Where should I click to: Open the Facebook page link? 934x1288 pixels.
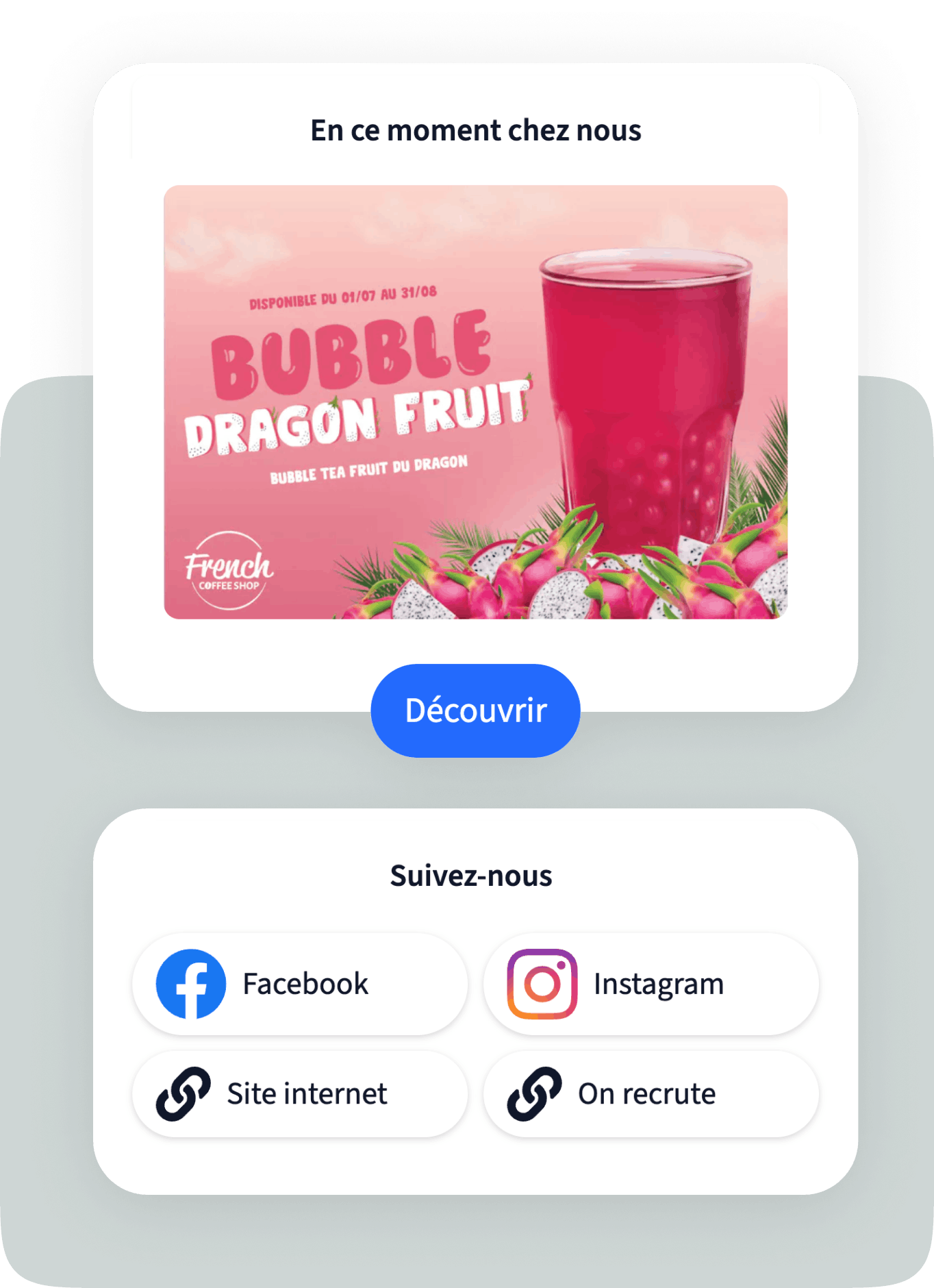[300, 984]
